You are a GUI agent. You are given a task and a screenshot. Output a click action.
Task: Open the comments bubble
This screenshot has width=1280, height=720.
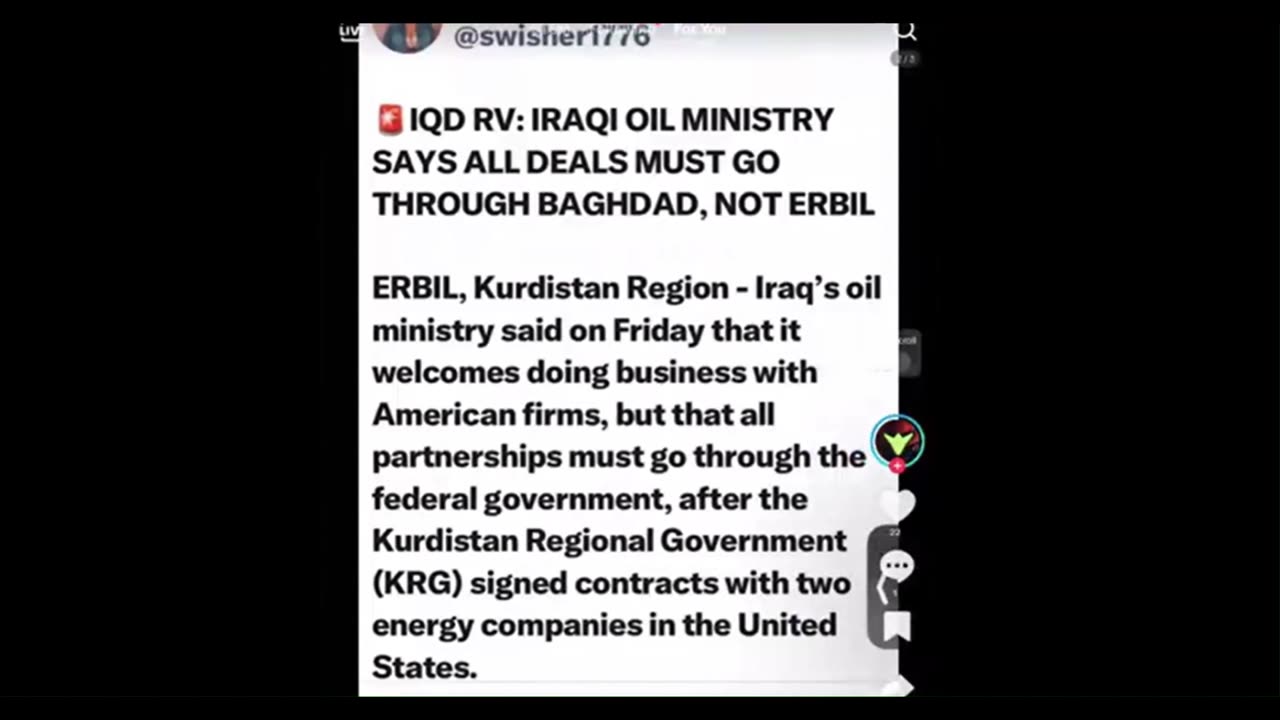click(897, 567)
